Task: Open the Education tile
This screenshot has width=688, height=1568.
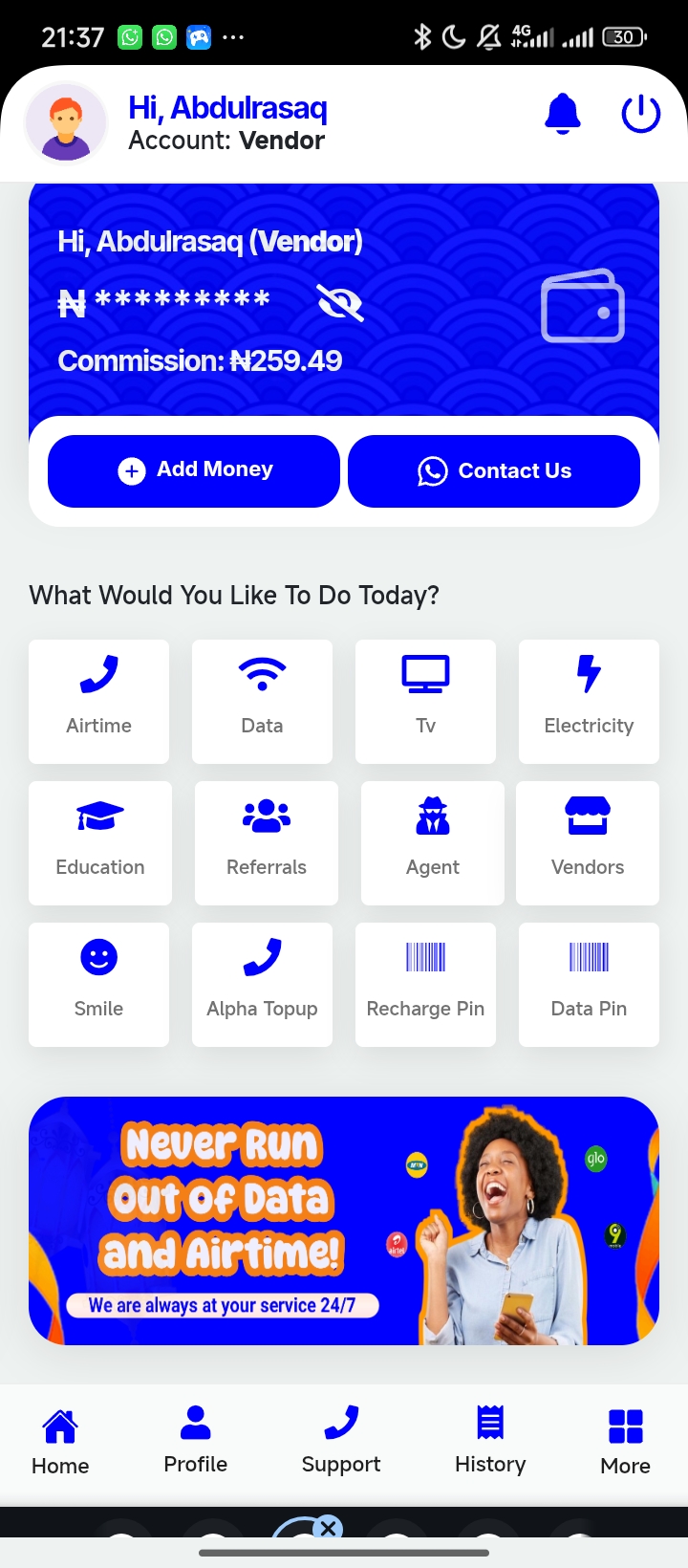Action: coord(100,842)
